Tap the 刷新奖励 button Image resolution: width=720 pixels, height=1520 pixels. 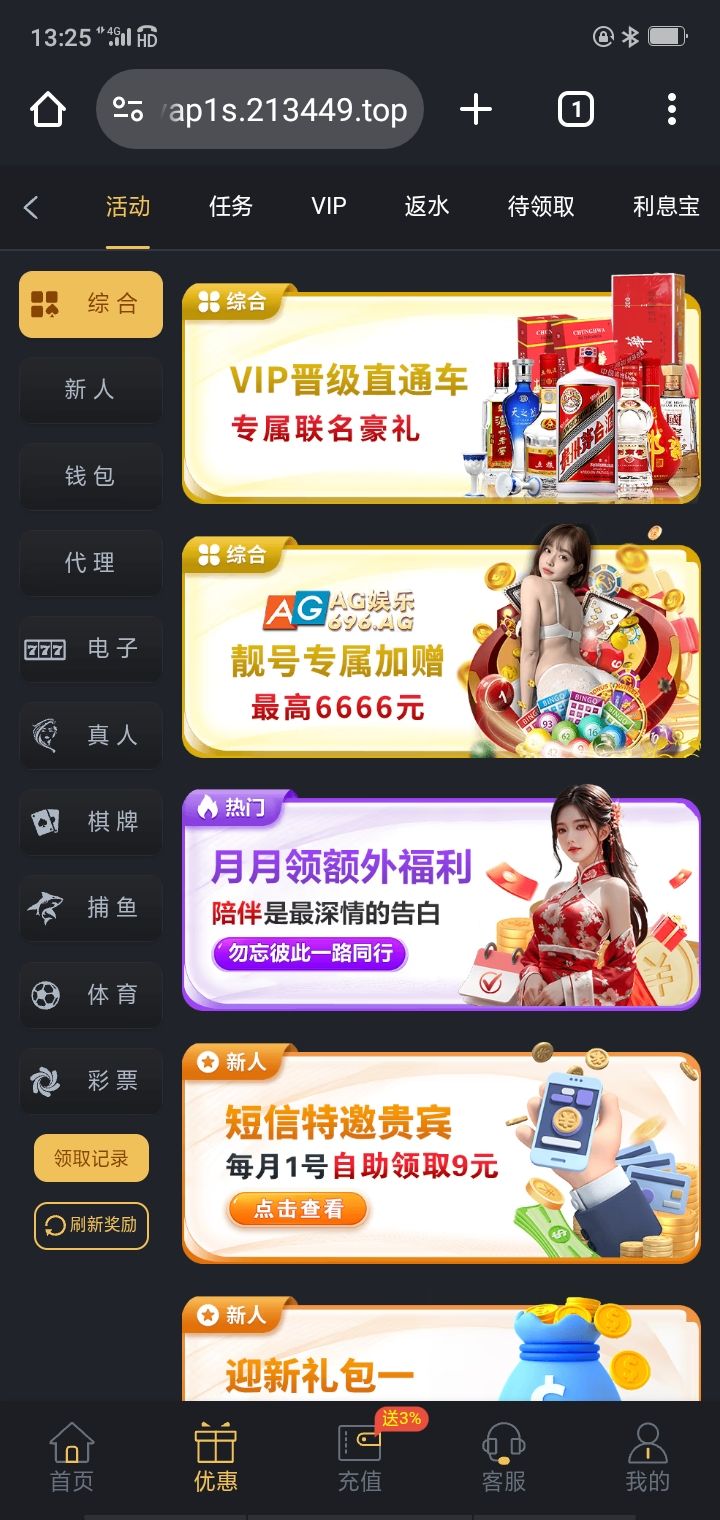coord(91,1225)
